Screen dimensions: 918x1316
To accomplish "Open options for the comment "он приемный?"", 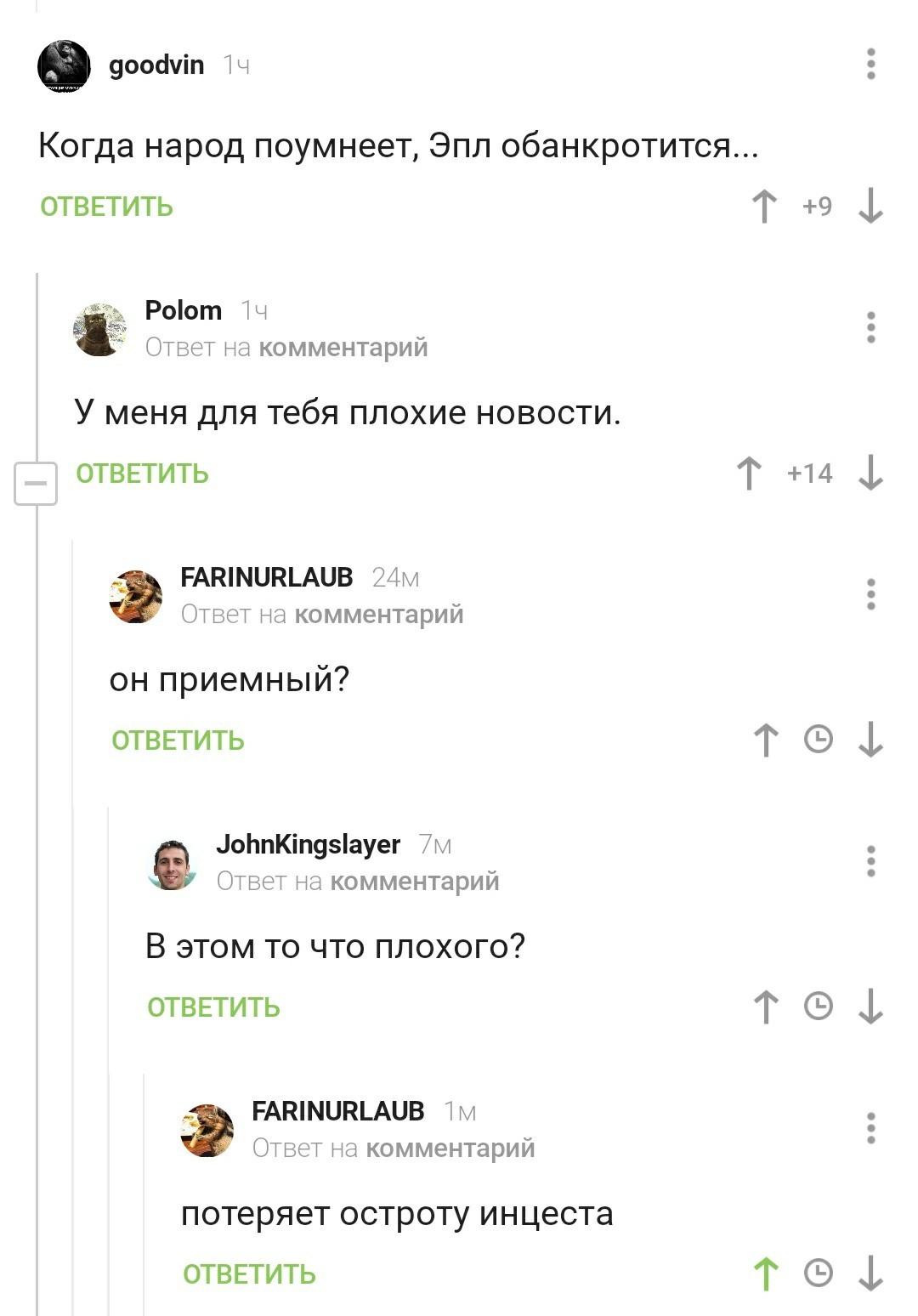I will click(x=870, y=594).
